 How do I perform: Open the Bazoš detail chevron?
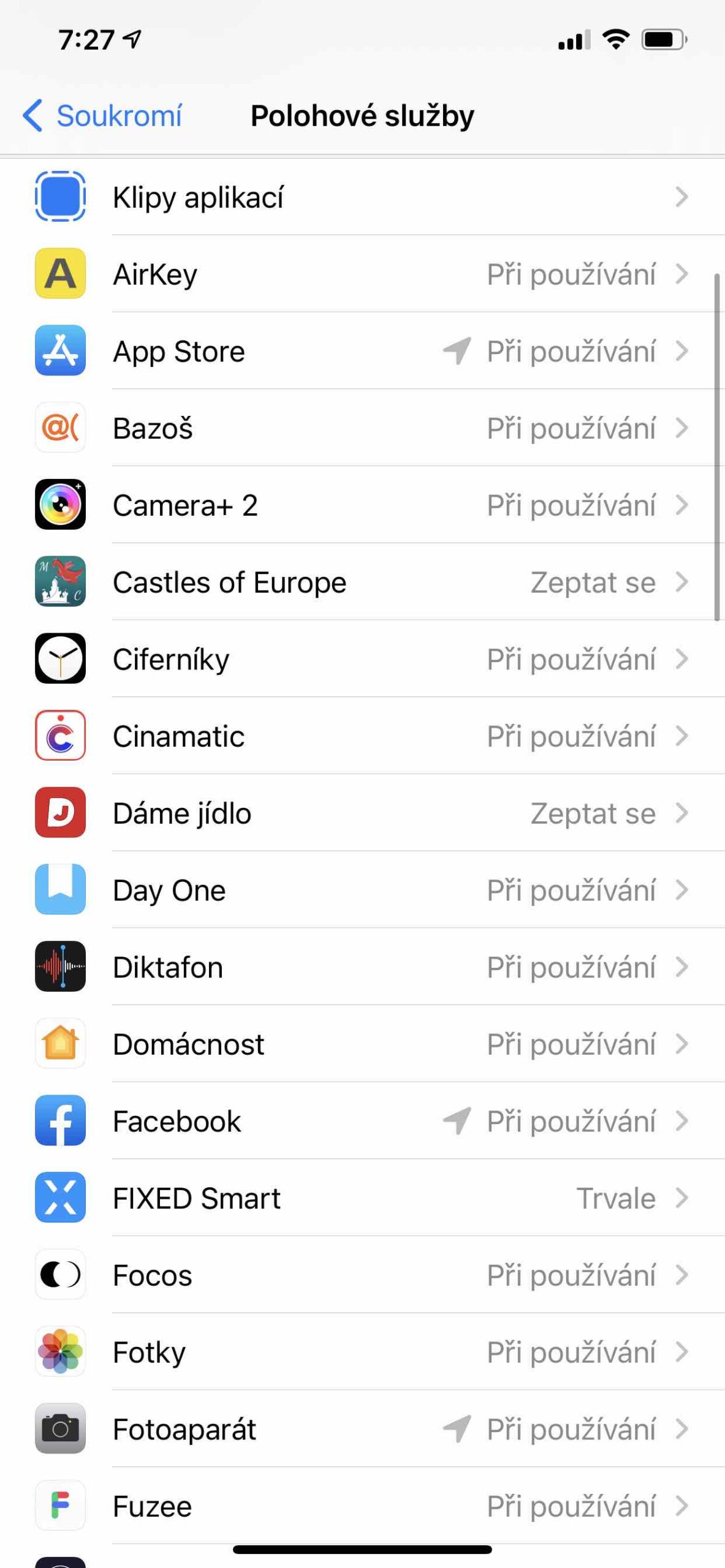[682, 428]
